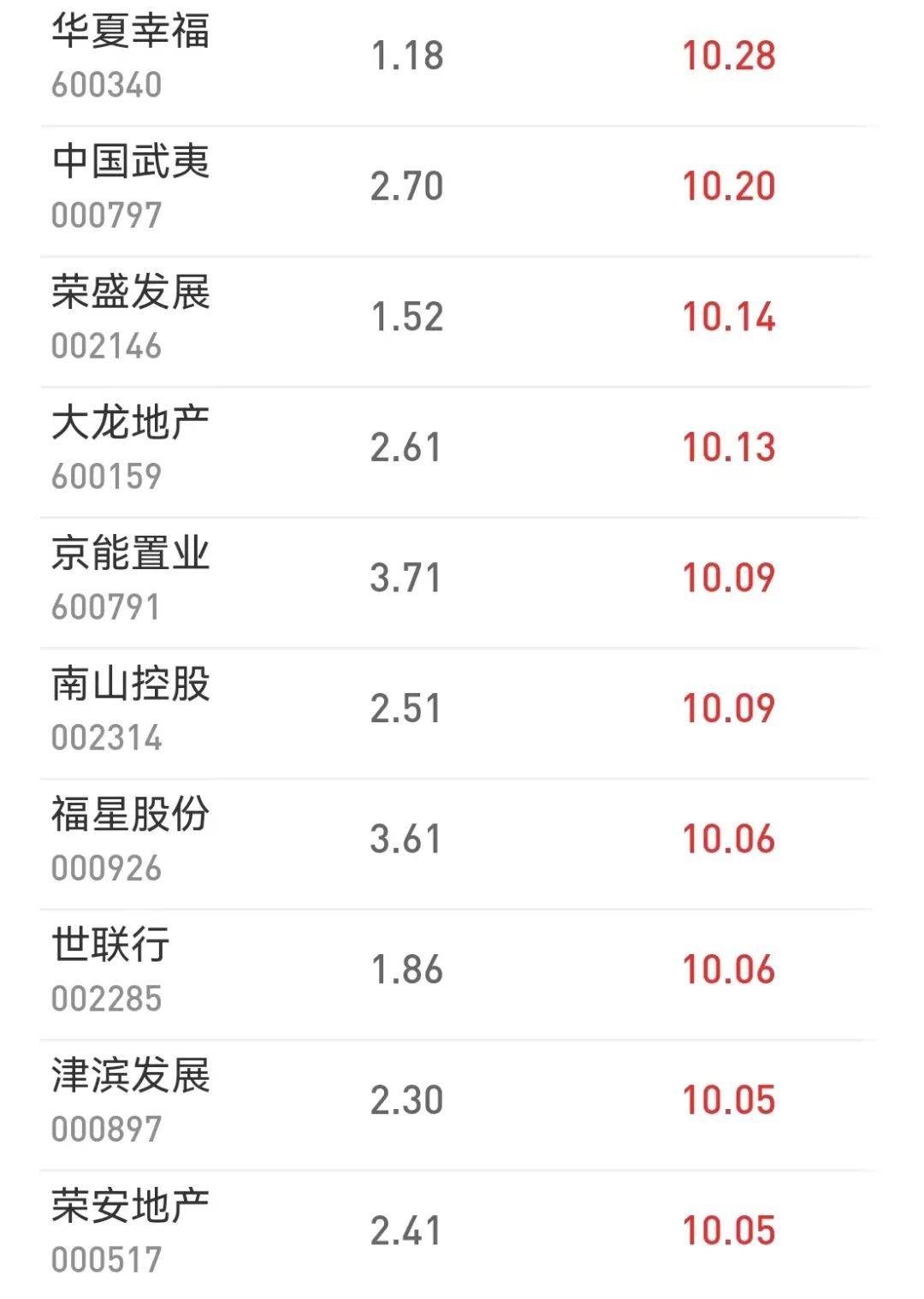Open the 中国武夷 000797 stock row
Screen dimensions: 924x1299
pos(131,187)
